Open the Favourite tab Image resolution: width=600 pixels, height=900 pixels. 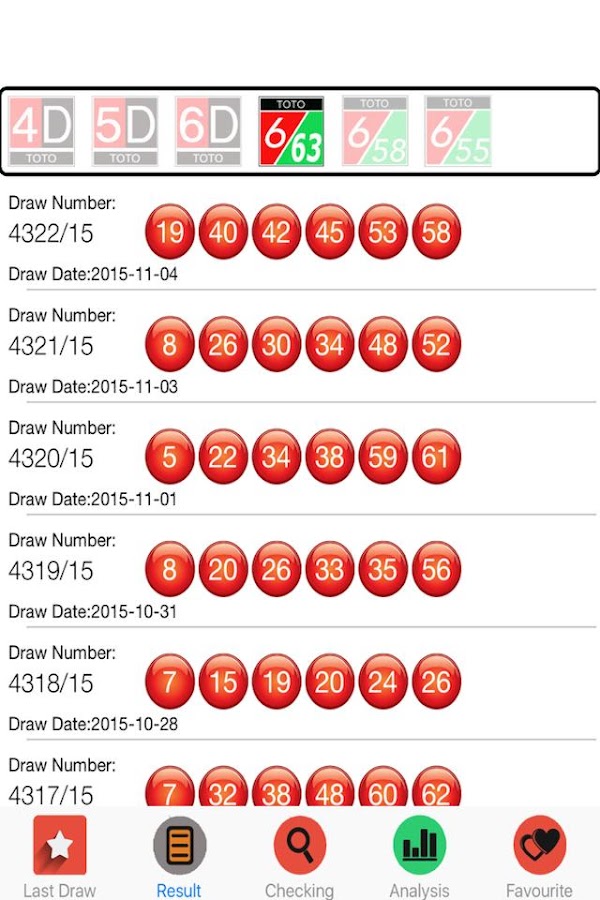click(x=539, y=856)
